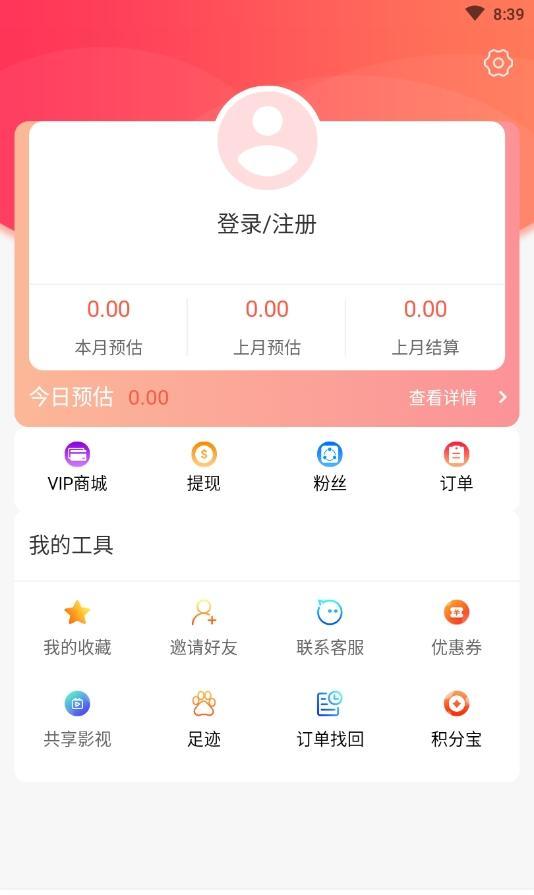Screen dimensions: 534x895
Task: Open the settings gear icon
Action: [498, 63]
